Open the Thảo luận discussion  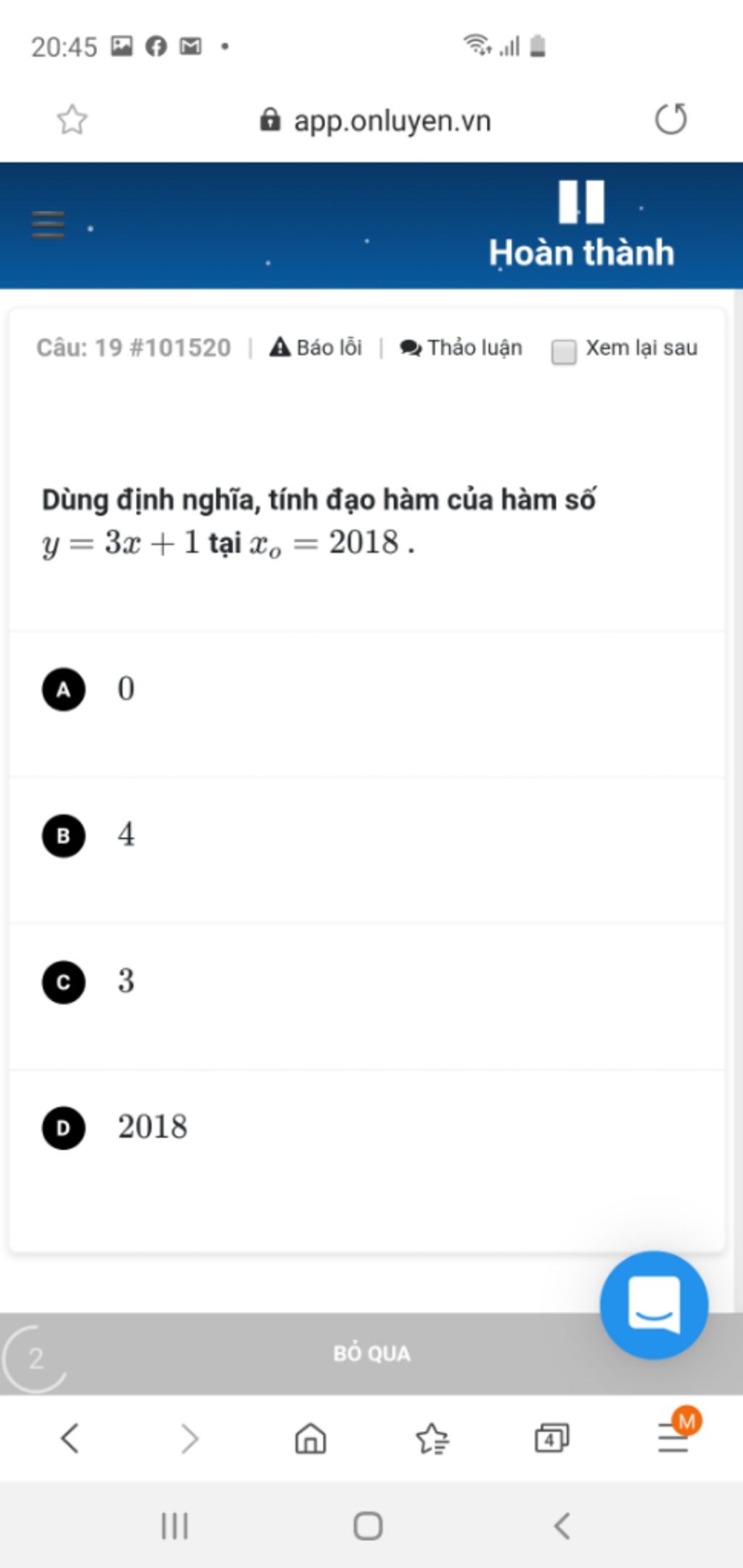[x=461, y=348]
